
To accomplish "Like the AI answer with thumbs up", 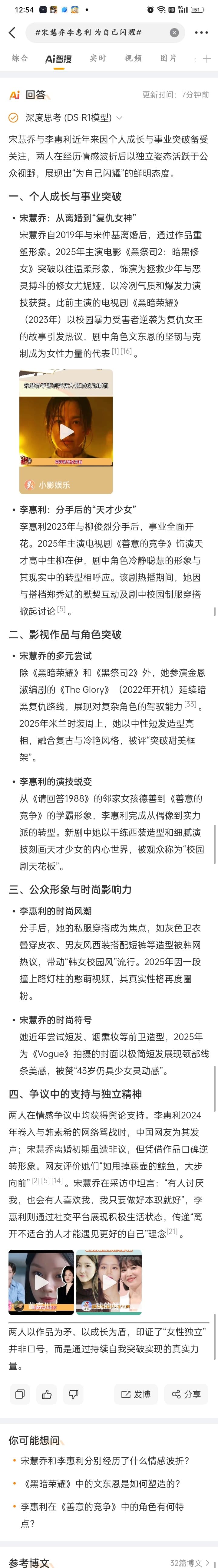I will [47, 1394].
